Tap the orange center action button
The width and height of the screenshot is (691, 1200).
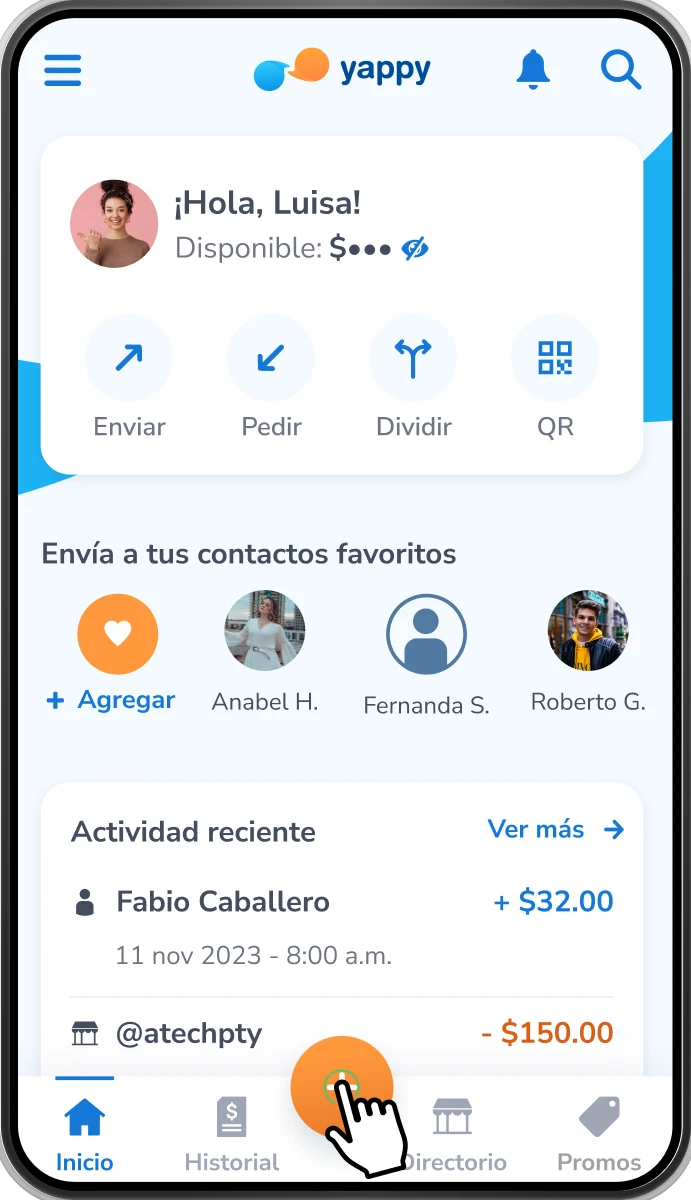(340, 1086)
